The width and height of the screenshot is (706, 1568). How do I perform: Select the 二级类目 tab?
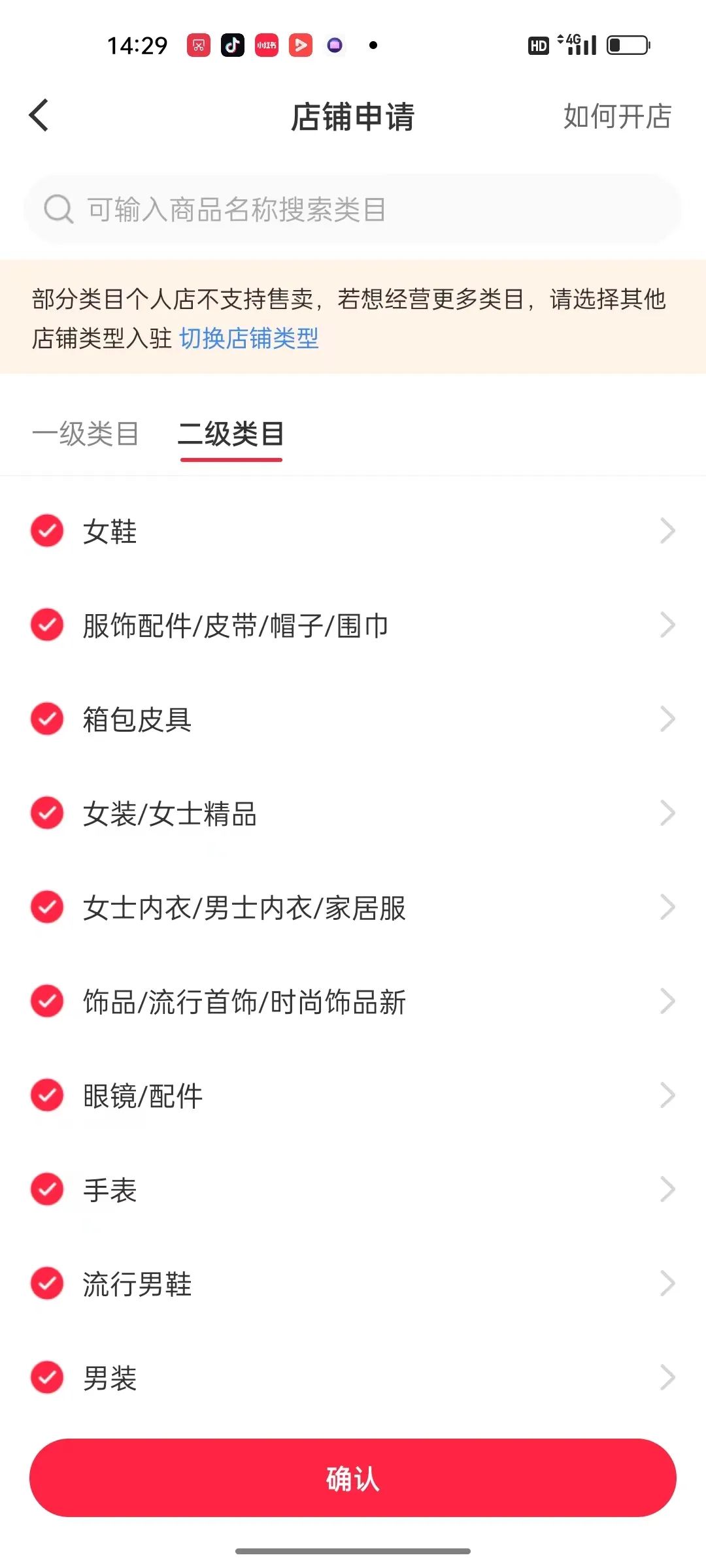[231, 434]
